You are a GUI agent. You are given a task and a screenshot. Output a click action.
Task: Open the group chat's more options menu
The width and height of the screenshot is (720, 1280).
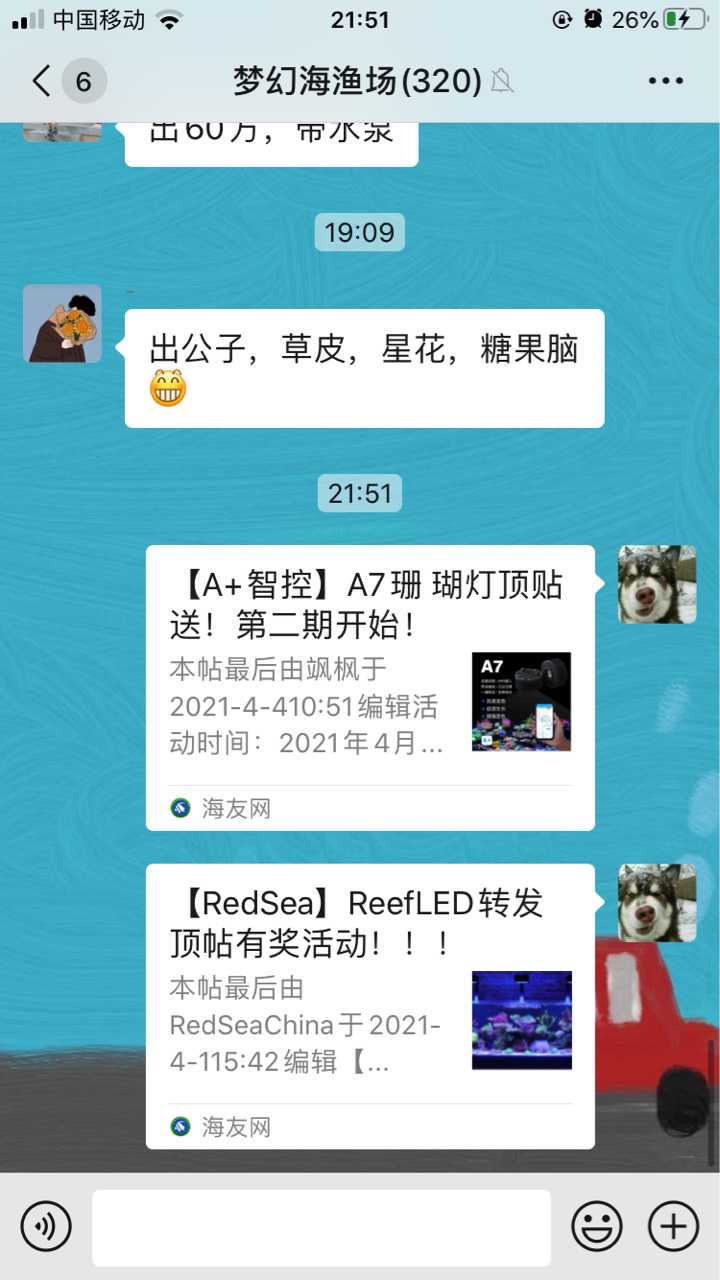point(665,81)
